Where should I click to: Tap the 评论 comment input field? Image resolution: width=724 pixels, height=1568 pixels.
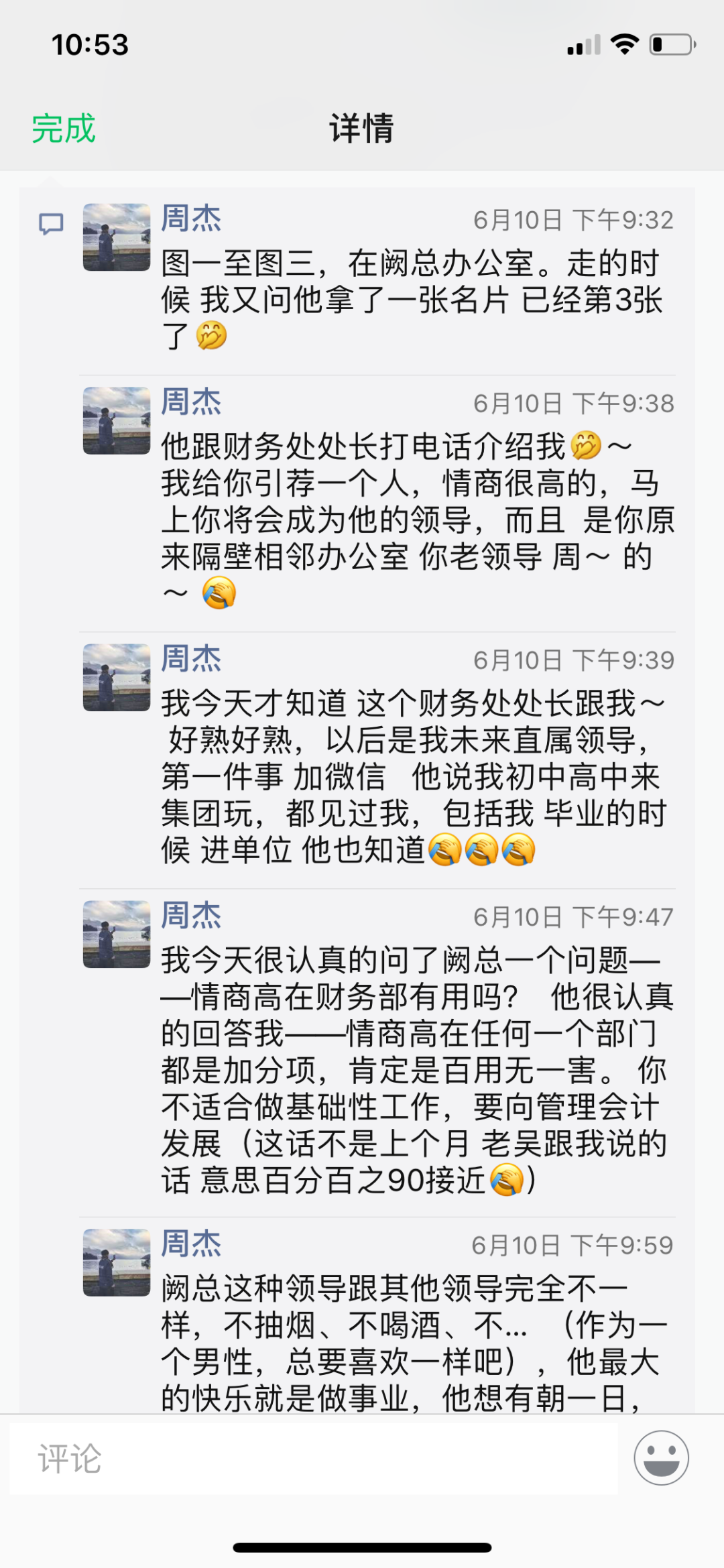pos(313,1459)
